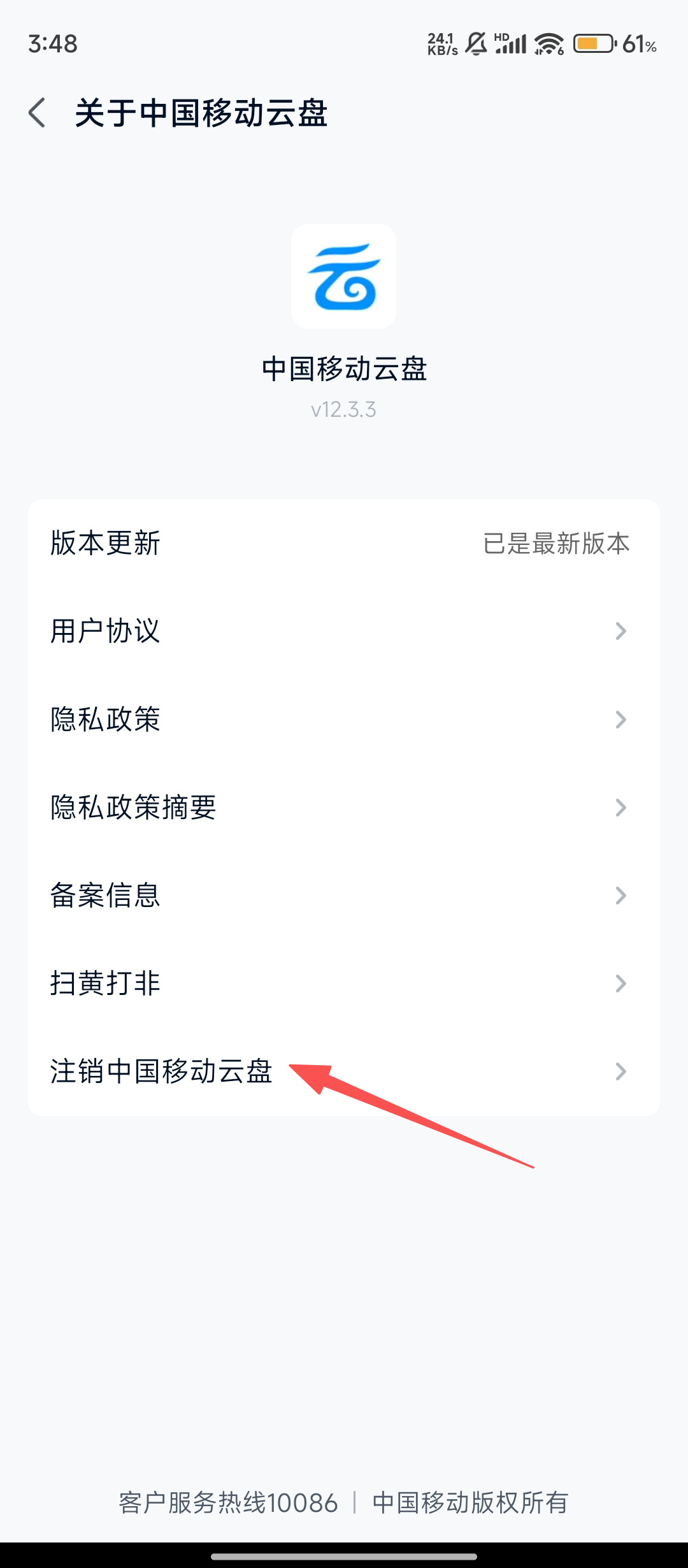This screenshot has width=688, height=1568.
Task: Go back from the About page
Action: pos(38,113)
